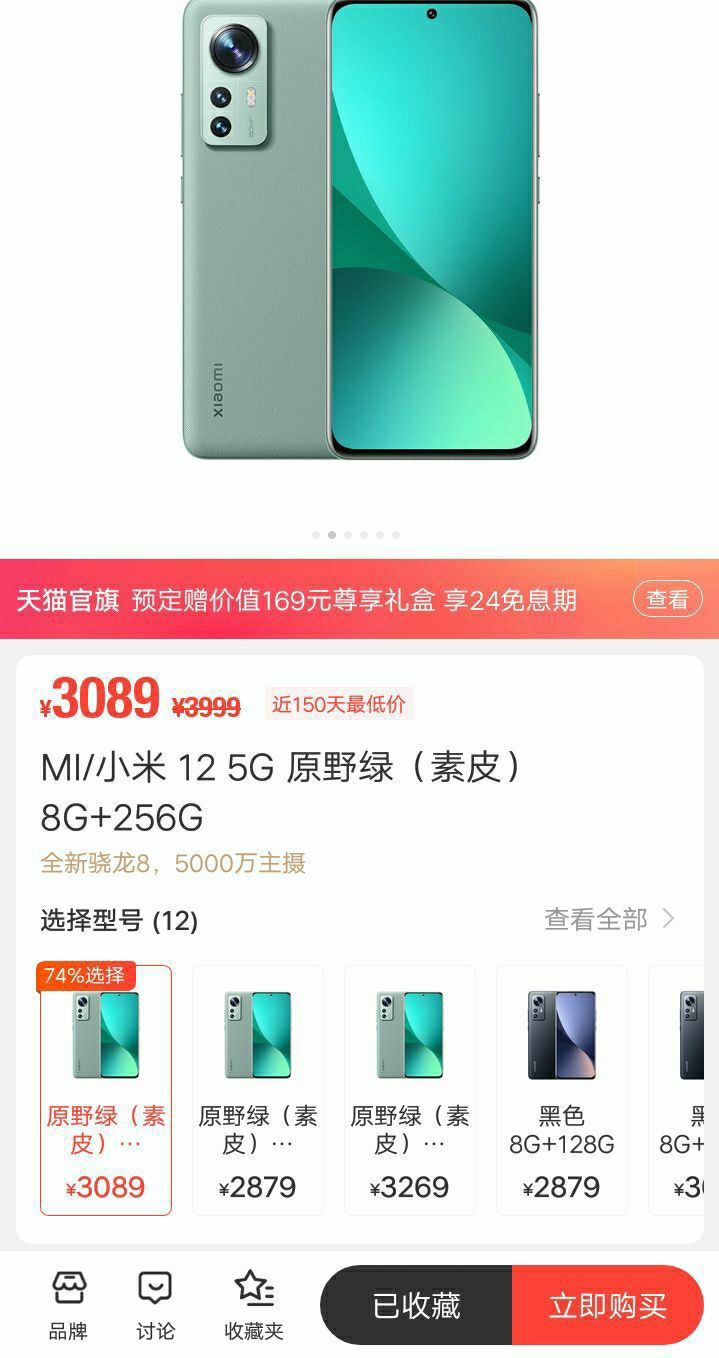The width and height of the screenshot is (719, 1358).
Task: Open the 讨论 discussion section
Action: coord(155,1304)
